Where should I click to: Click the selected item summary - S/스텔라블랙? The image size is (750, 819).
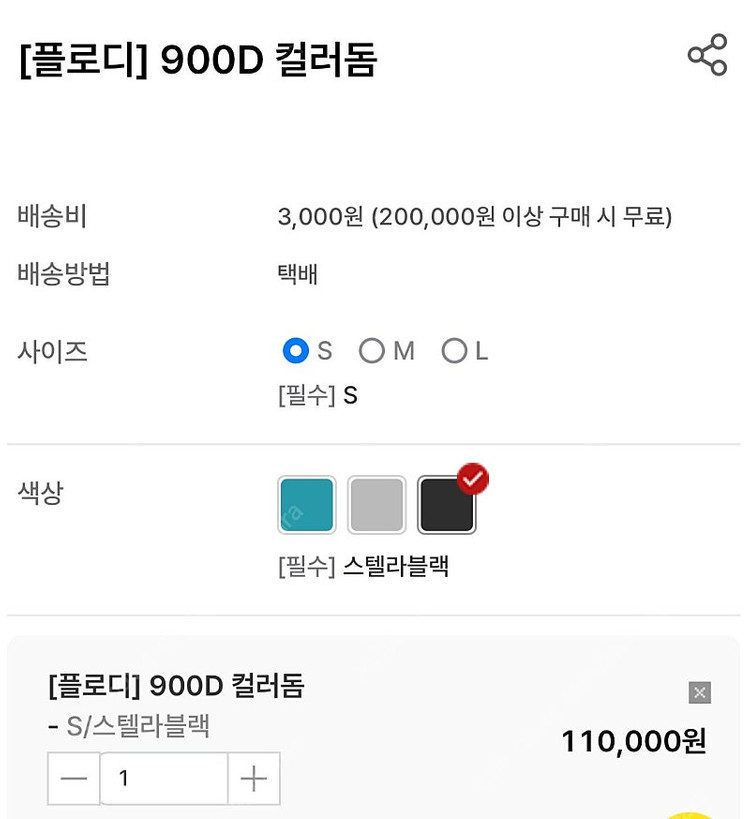click(x=132, y=727)
